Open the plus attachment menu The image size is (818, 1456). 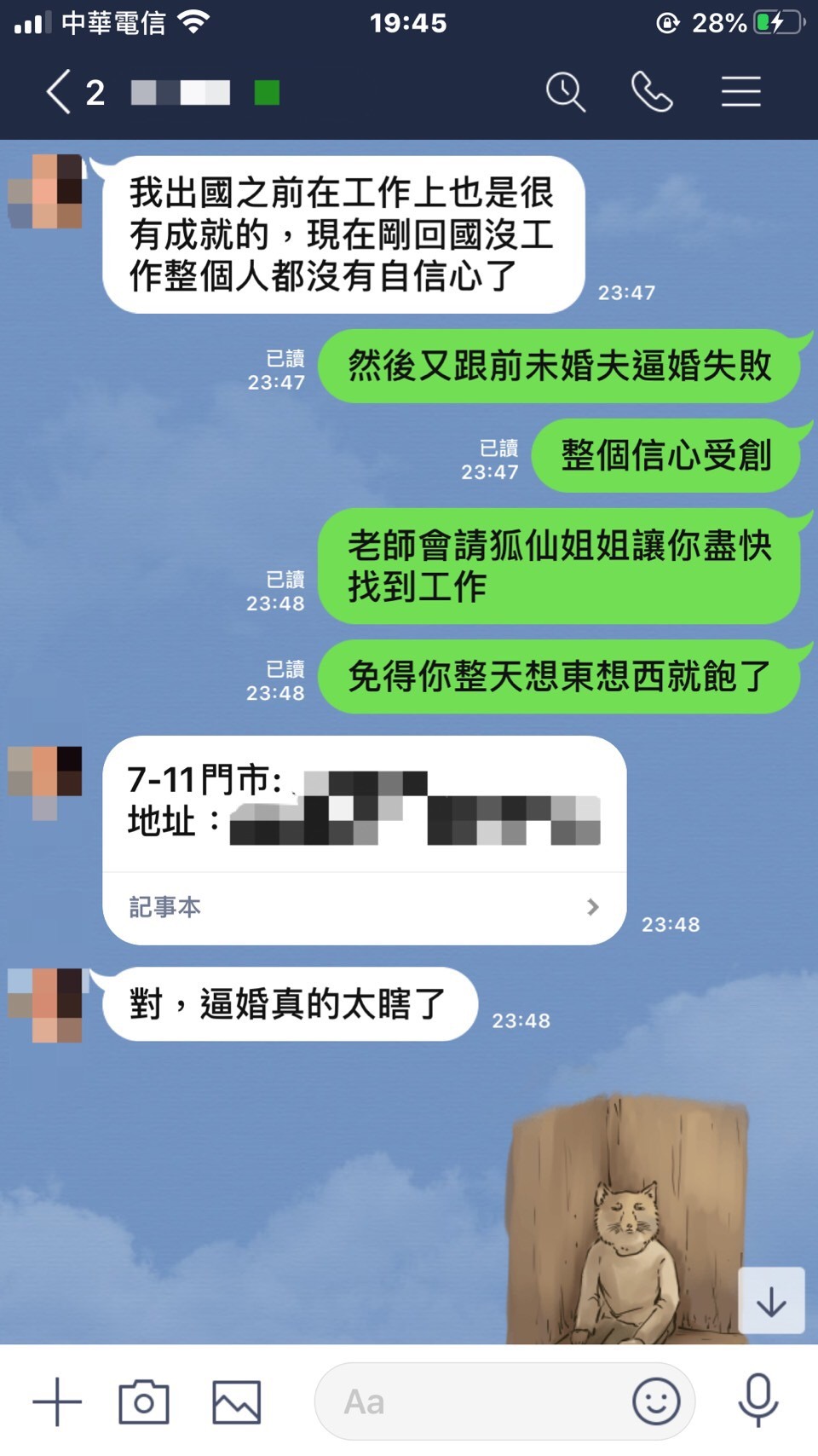point(57,1401)
